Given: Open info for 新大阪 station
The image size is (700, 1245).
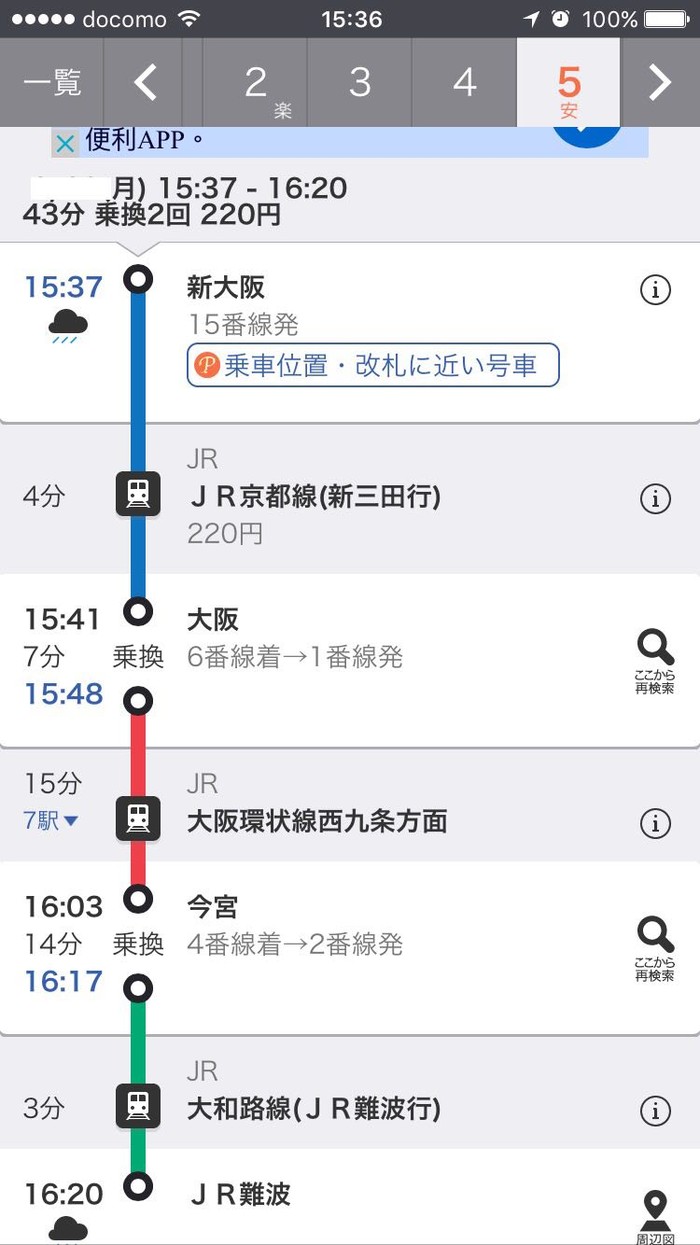Looking at the screenshot, I should [x=655, y=291].
